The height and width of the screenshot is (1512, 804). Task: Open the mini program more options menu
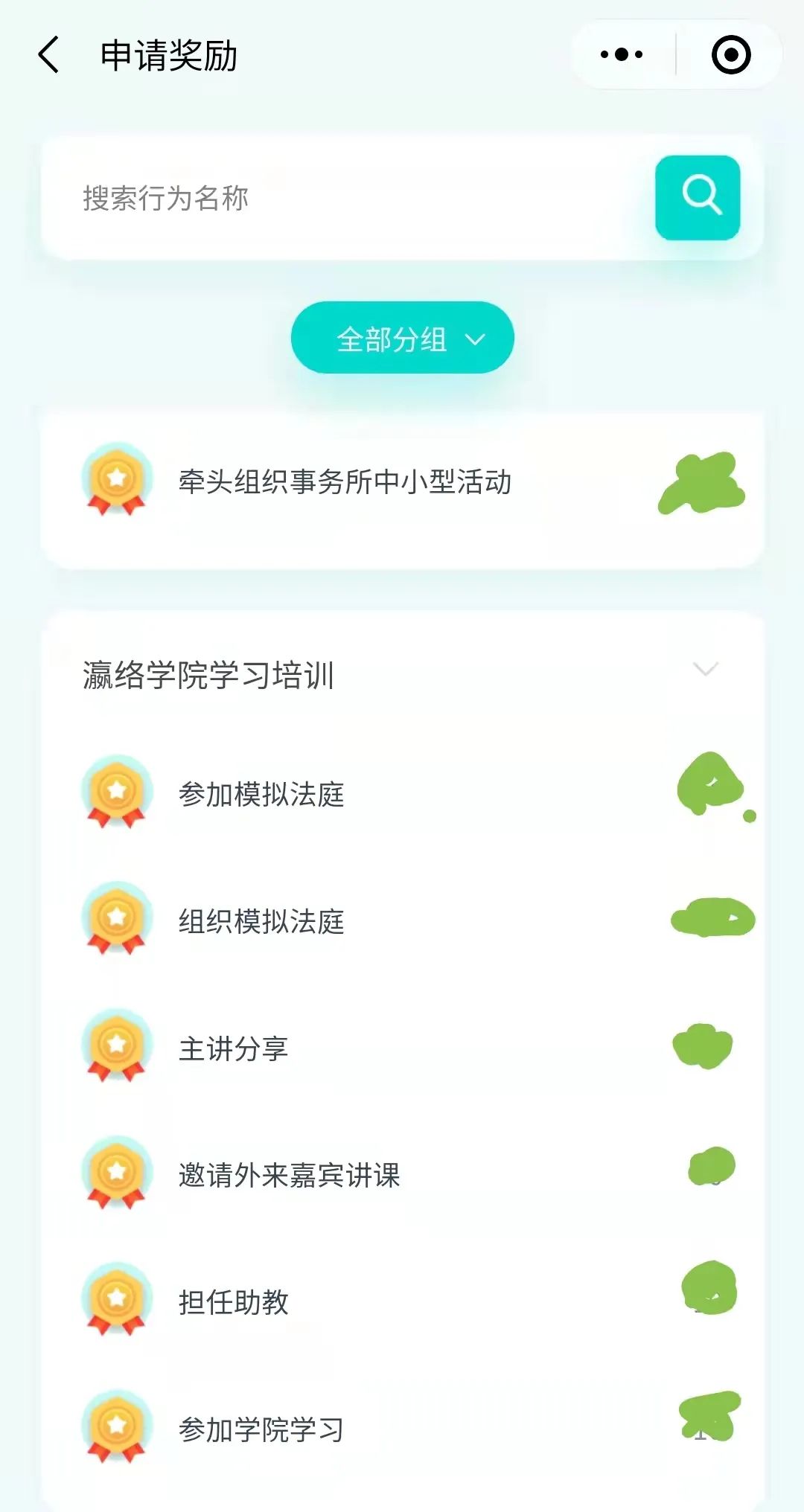pyautogui.click(x=622, y=54)
